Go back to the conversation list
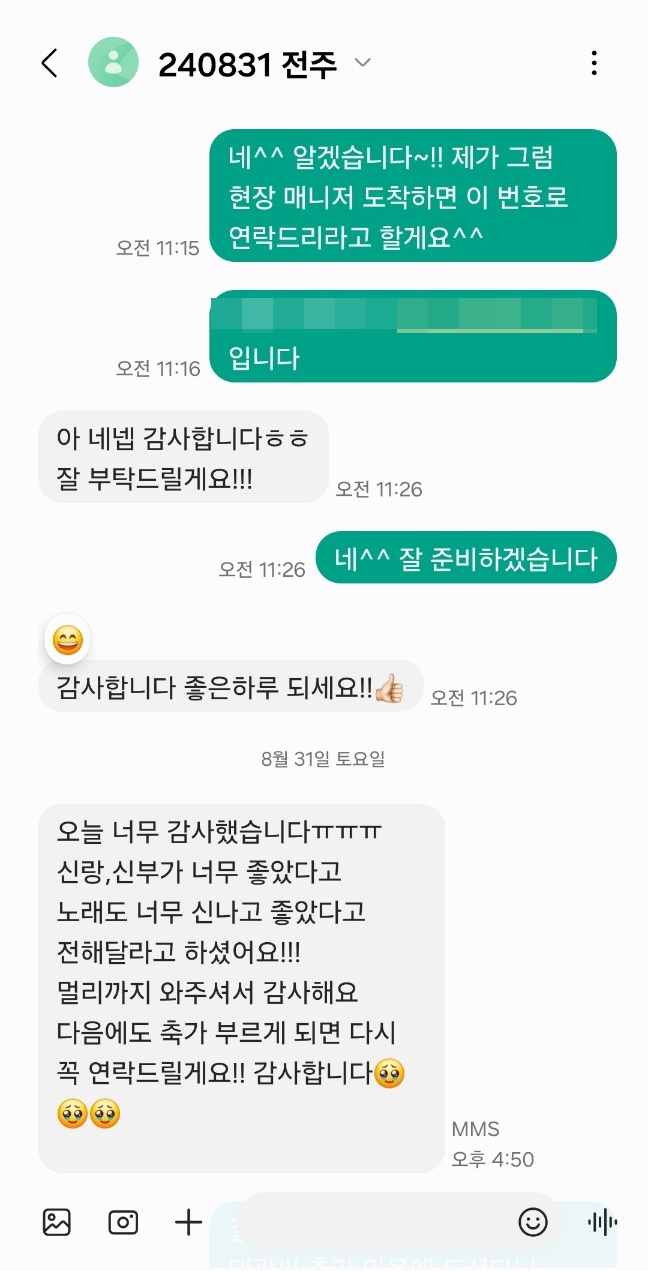This screenshot has width=648, height=1271. [x=49, y=64]
